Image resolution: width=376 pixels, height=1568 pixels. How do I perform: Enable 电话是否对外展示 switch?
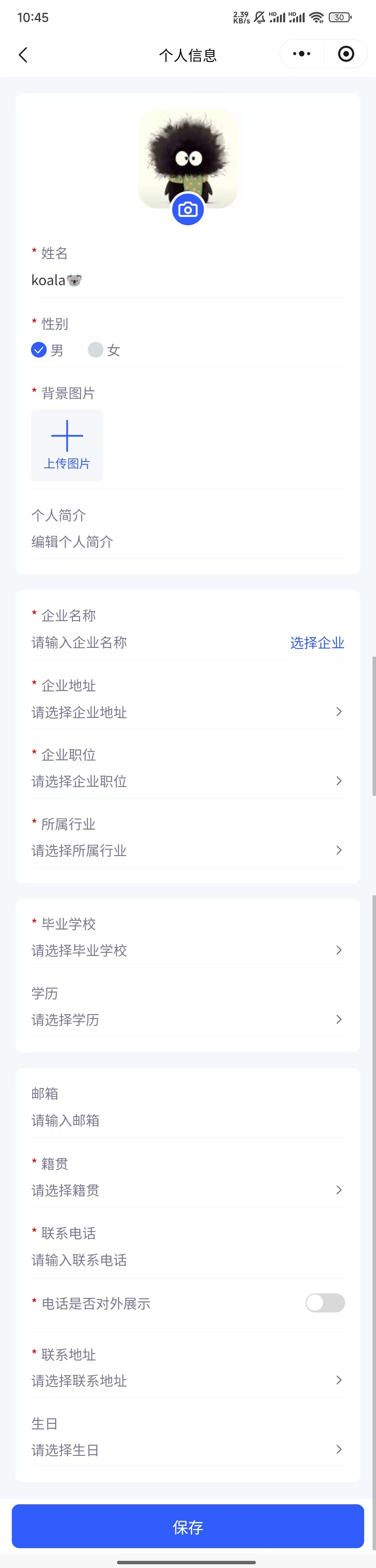click(x=325, y=1303)
